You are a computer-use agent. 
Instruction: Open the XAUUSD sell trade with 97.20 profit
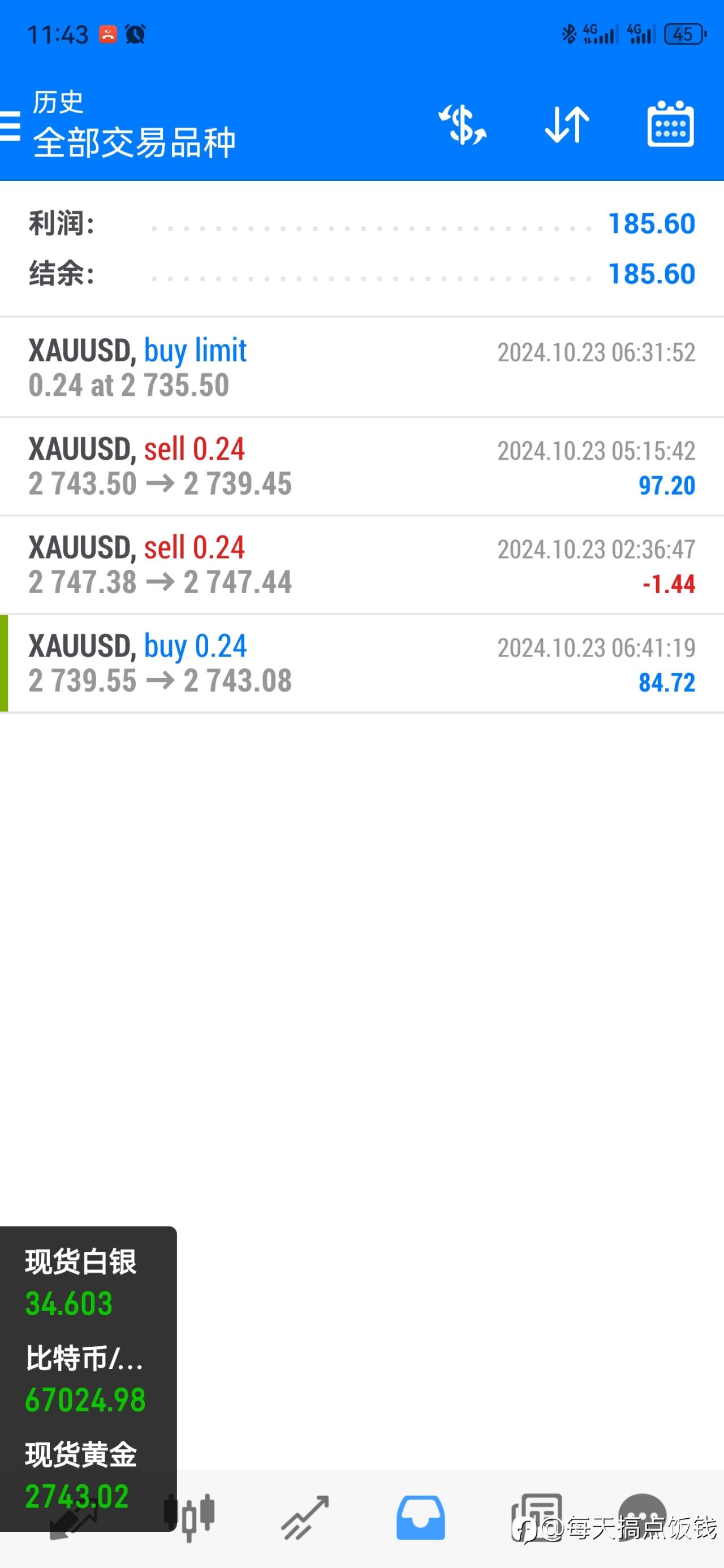click(x=361, y=466)
